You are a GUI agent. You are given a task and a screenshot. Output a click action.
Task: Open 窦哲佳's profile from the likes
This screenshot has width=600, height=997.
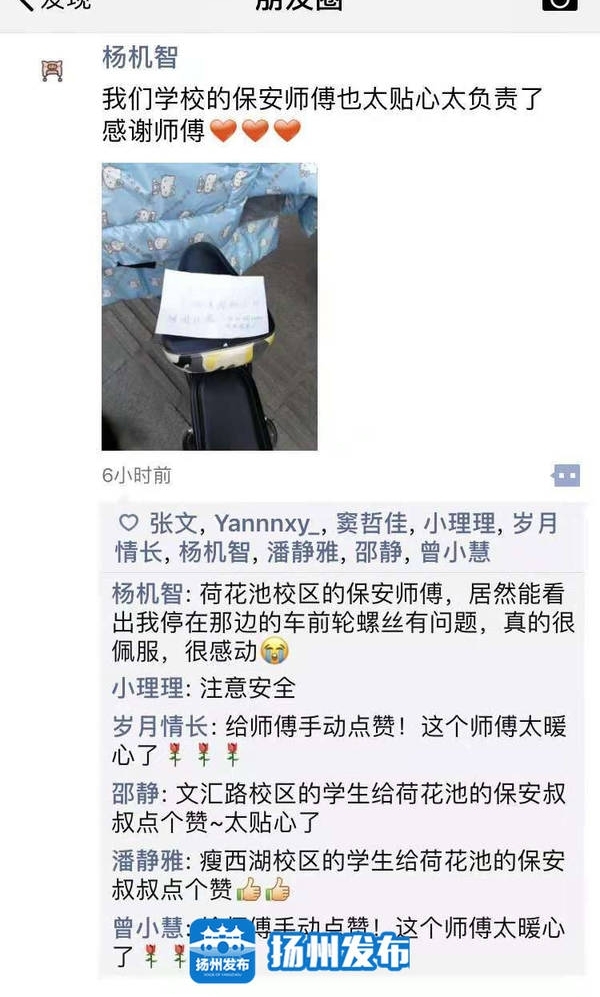tap(370, 523)
